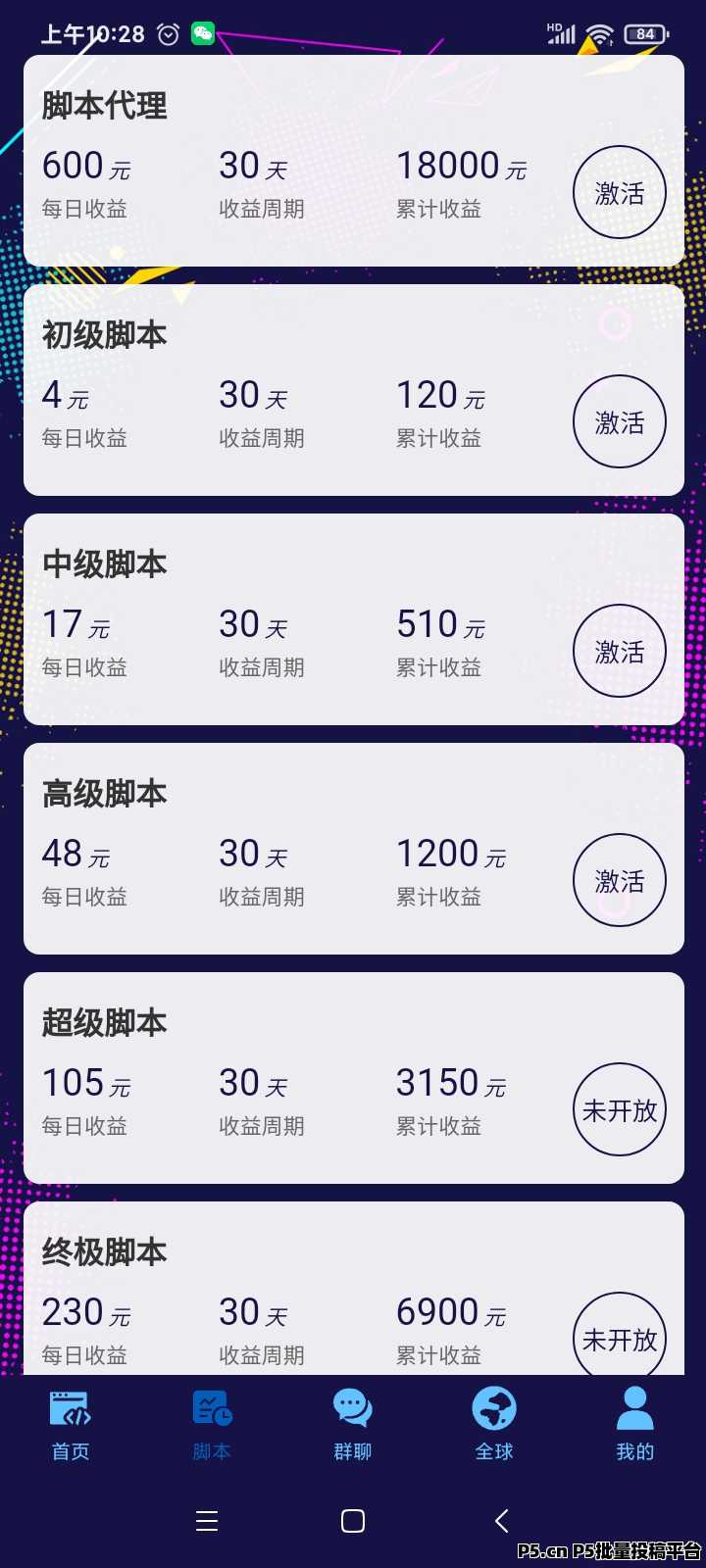The width and height of the screenshot is (706, 1568).
Task: Tap 未开放 on the 超级脚本 card
Action: coord(619,1109)
